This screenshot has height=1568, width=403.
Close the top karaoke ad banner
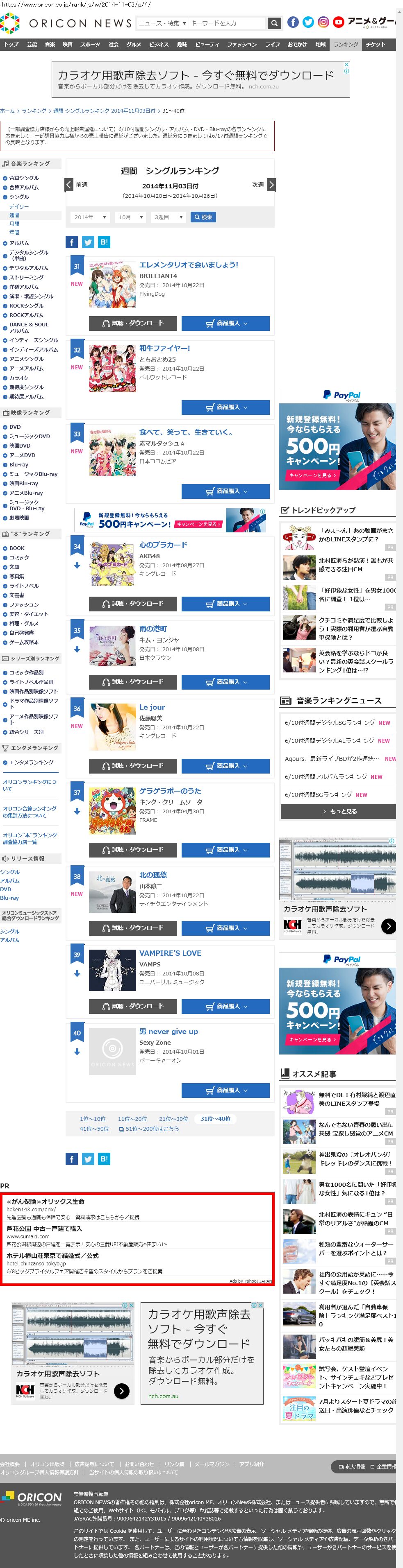[x=346, y=64]
